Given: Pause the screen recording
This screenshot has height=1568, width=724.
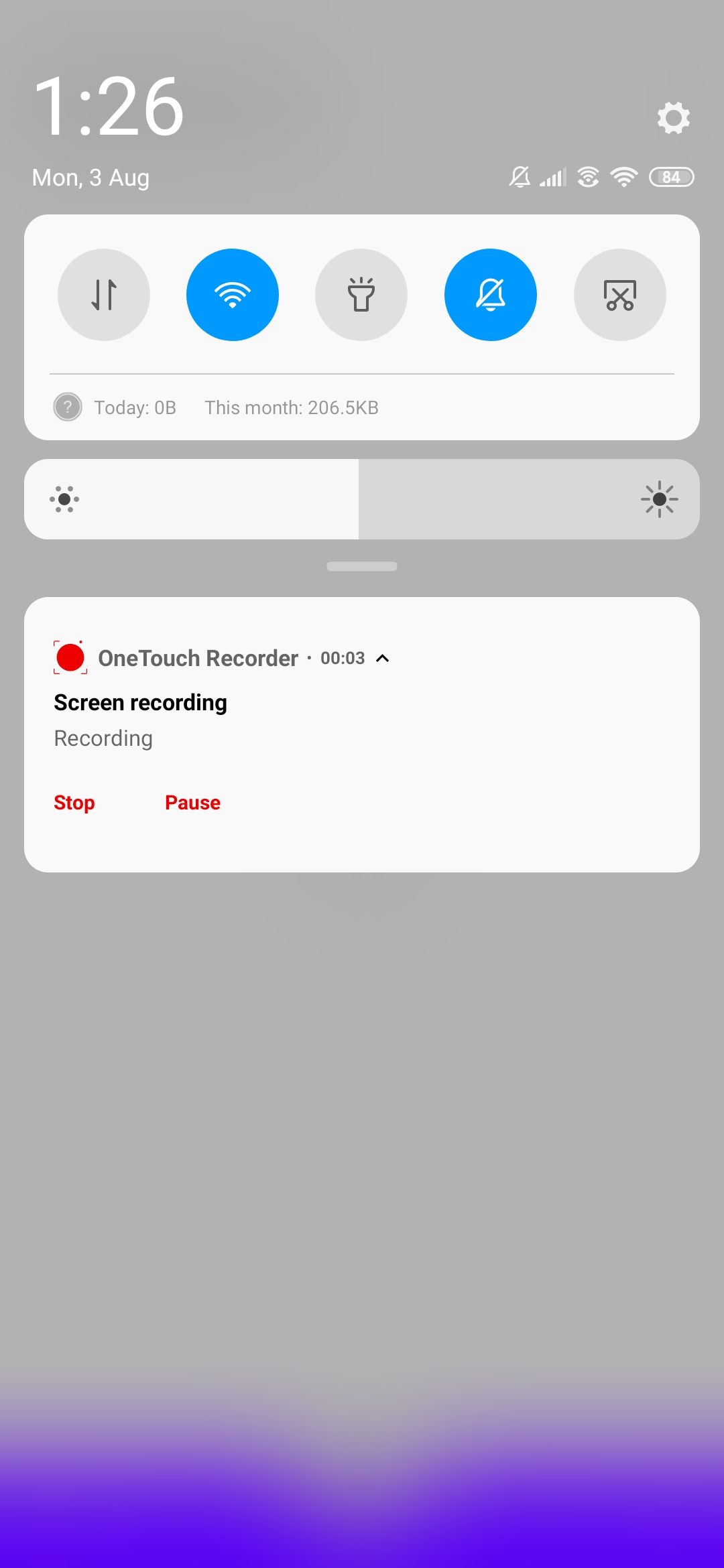Looking at the screenshot, I should [192, 803].
